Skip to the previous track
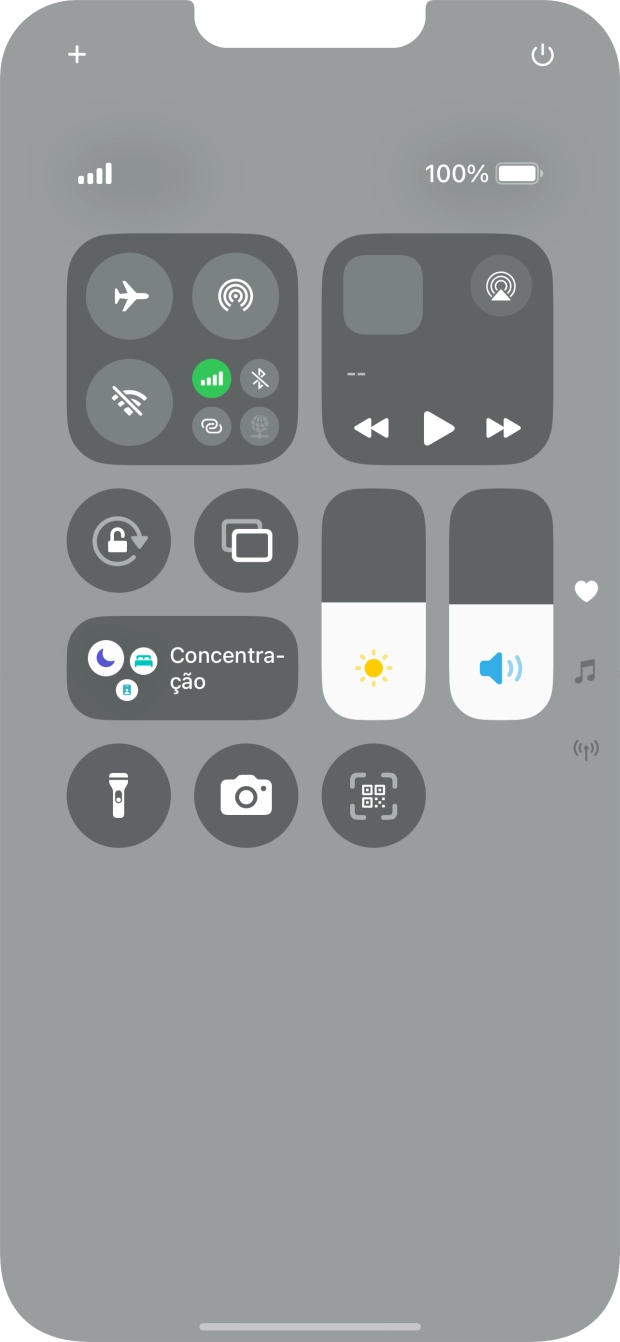Viewport: 620px width, 1342px height. (371, 428)
